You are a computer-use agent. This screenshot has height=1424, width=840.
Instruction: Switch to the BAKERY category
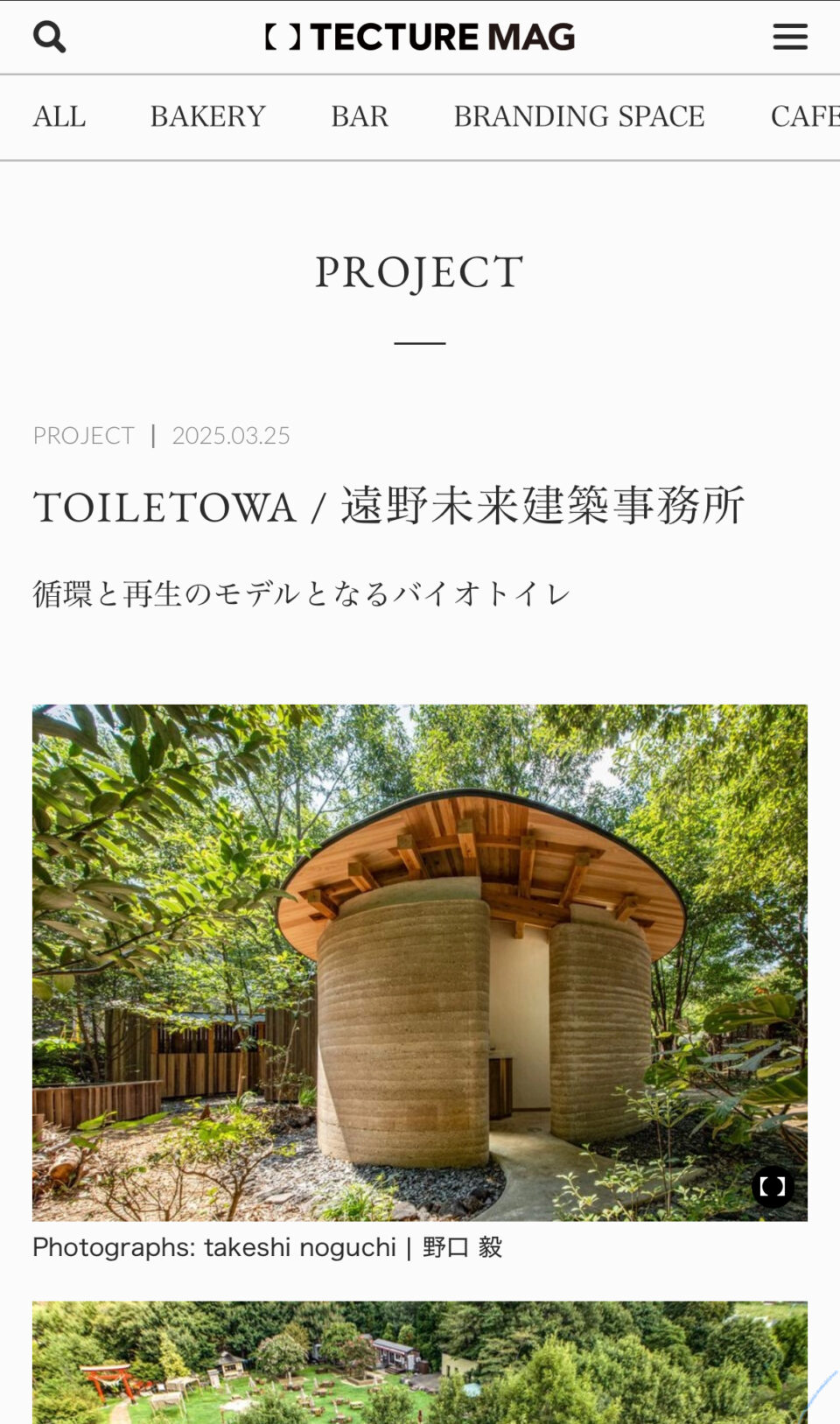[207, 116]
